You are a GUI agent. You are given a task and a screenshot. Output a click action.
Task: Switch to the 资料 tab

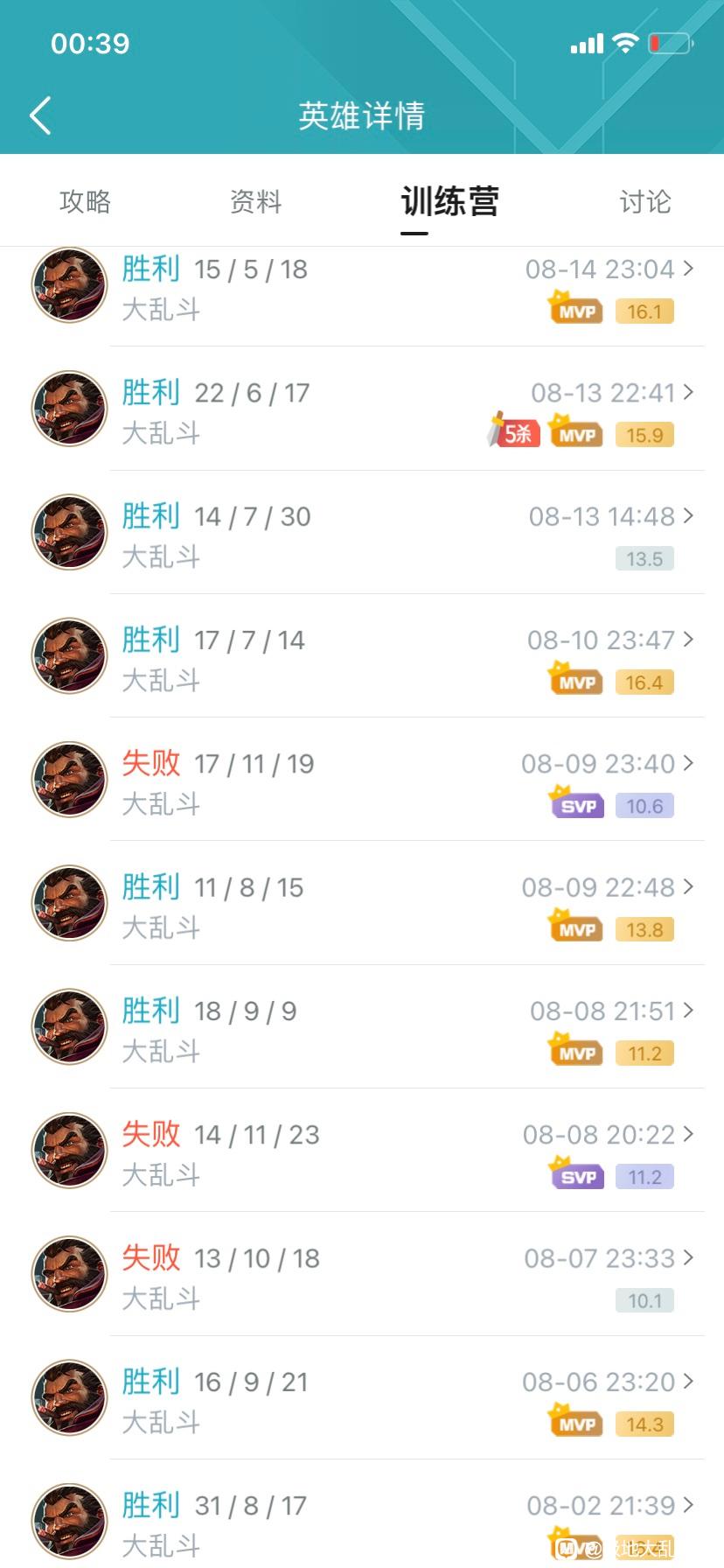point(255,202)
